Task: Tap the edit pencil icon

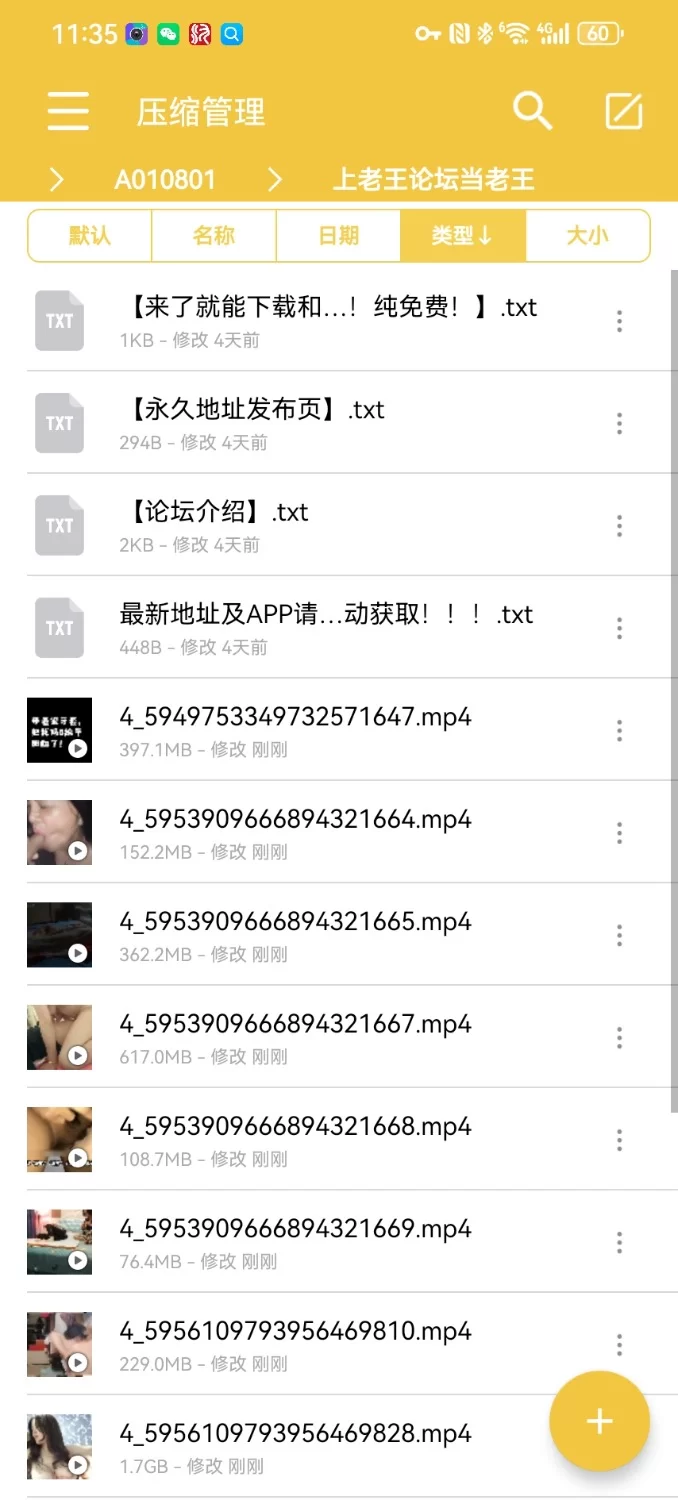Action: click(624, 111)
